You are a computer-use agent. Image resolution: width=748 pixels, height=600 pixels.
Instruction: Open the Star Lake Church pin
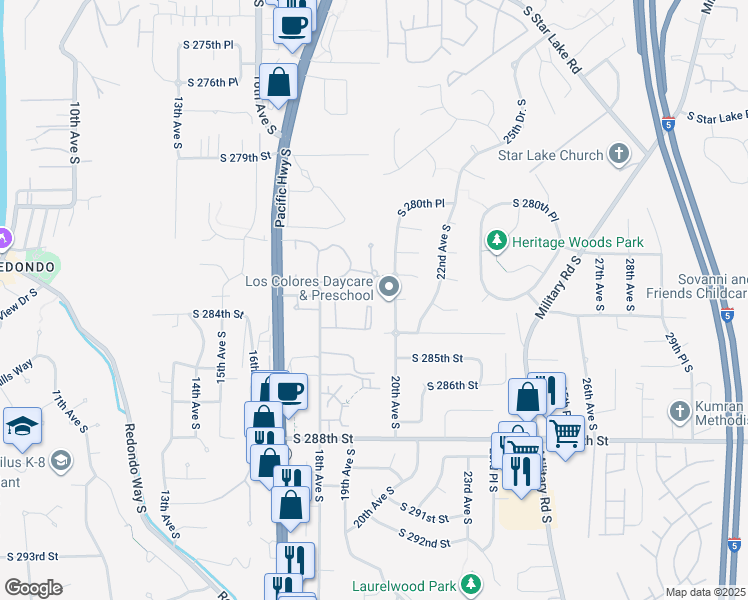pos(619,154)
